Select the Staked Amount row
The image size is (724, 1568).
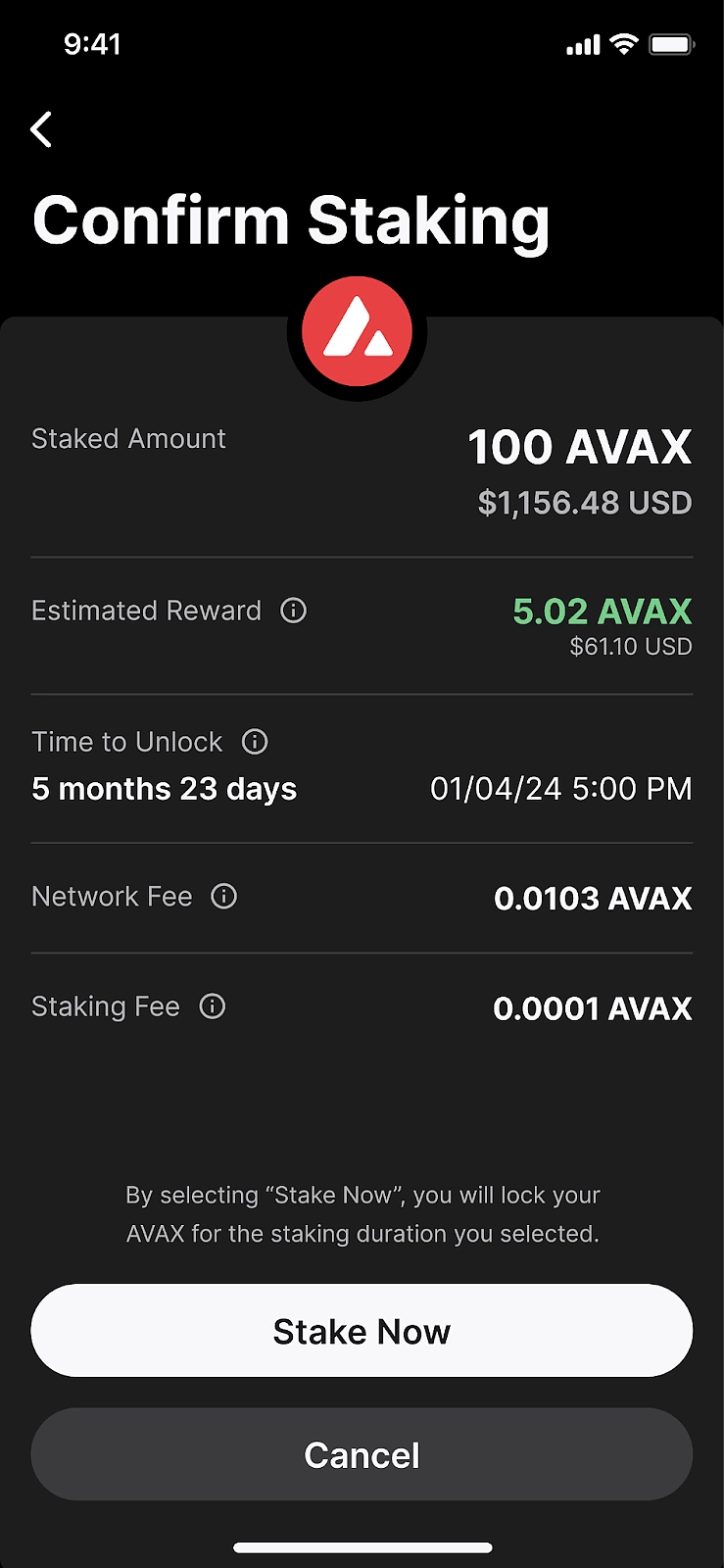point(128,438)
